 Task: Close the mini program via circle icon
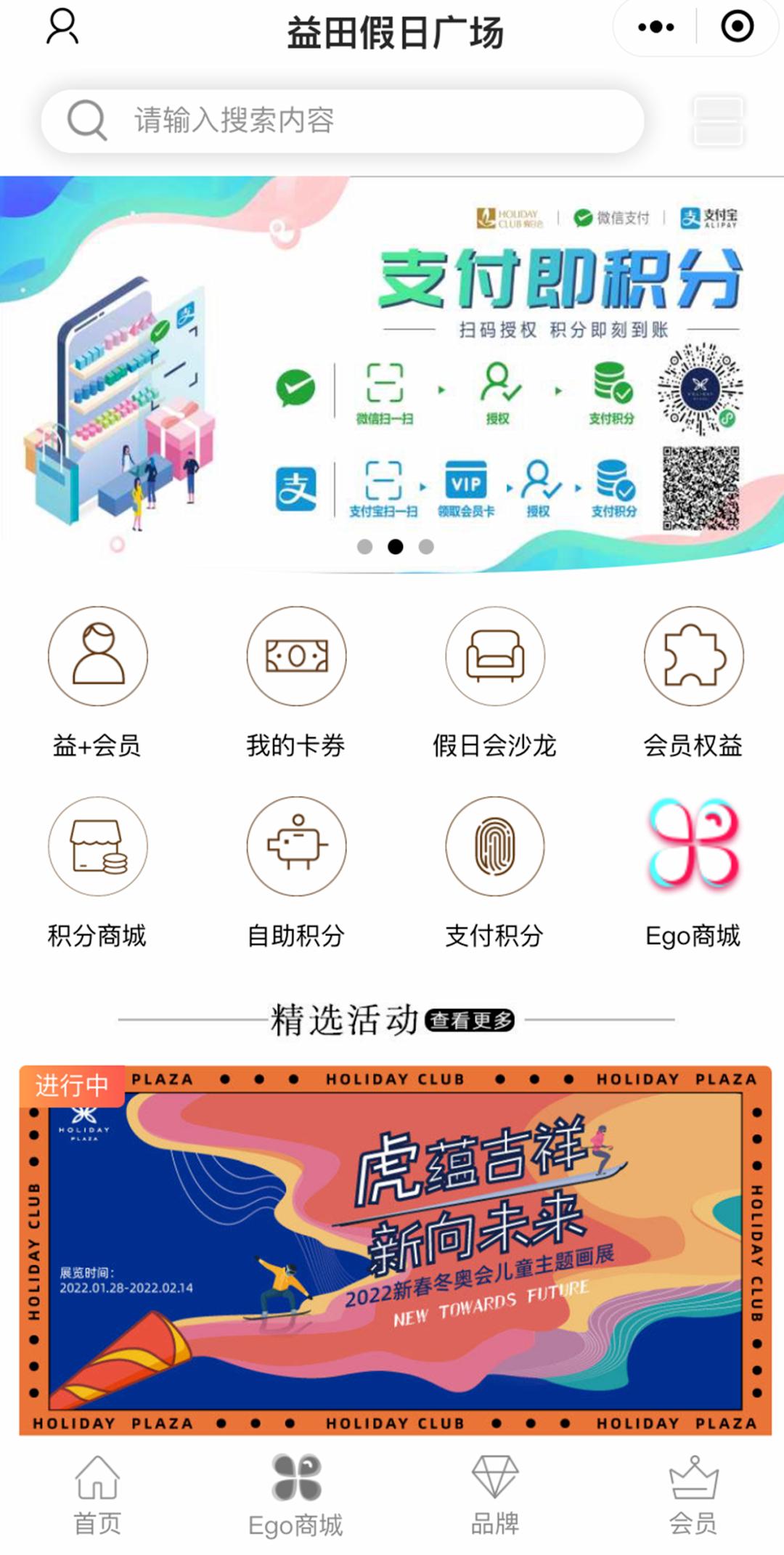click(737, 28)
